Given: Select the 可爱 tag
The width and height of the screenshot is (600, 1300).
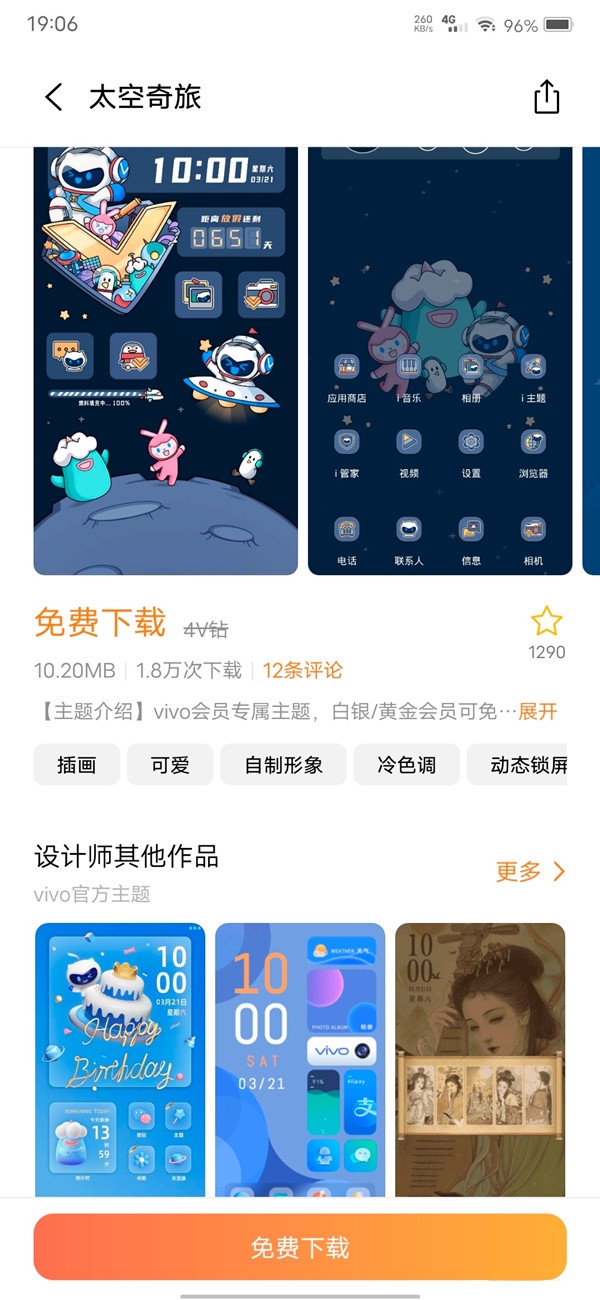Looking at the screenshot, I should point(170,765).
